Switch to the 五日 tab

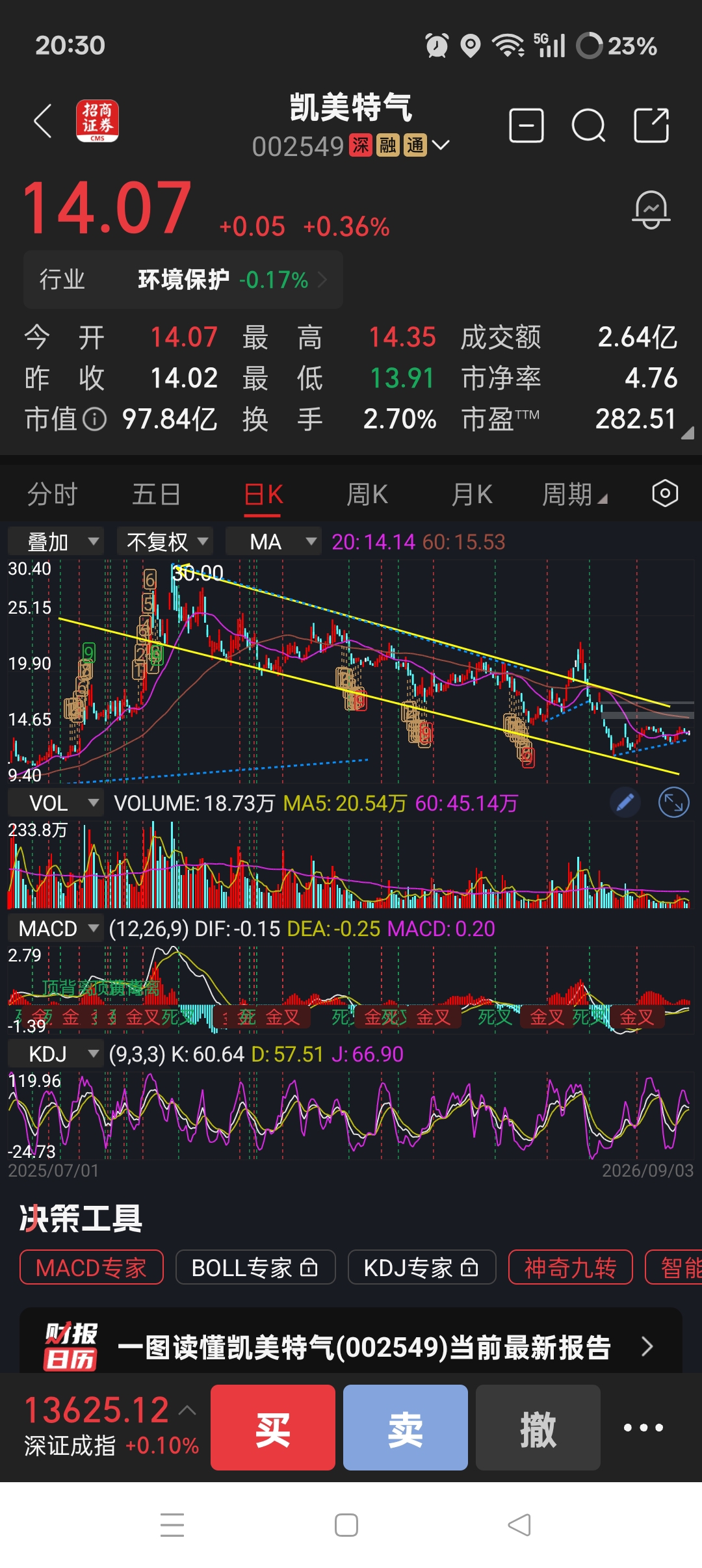click(157, 495)
